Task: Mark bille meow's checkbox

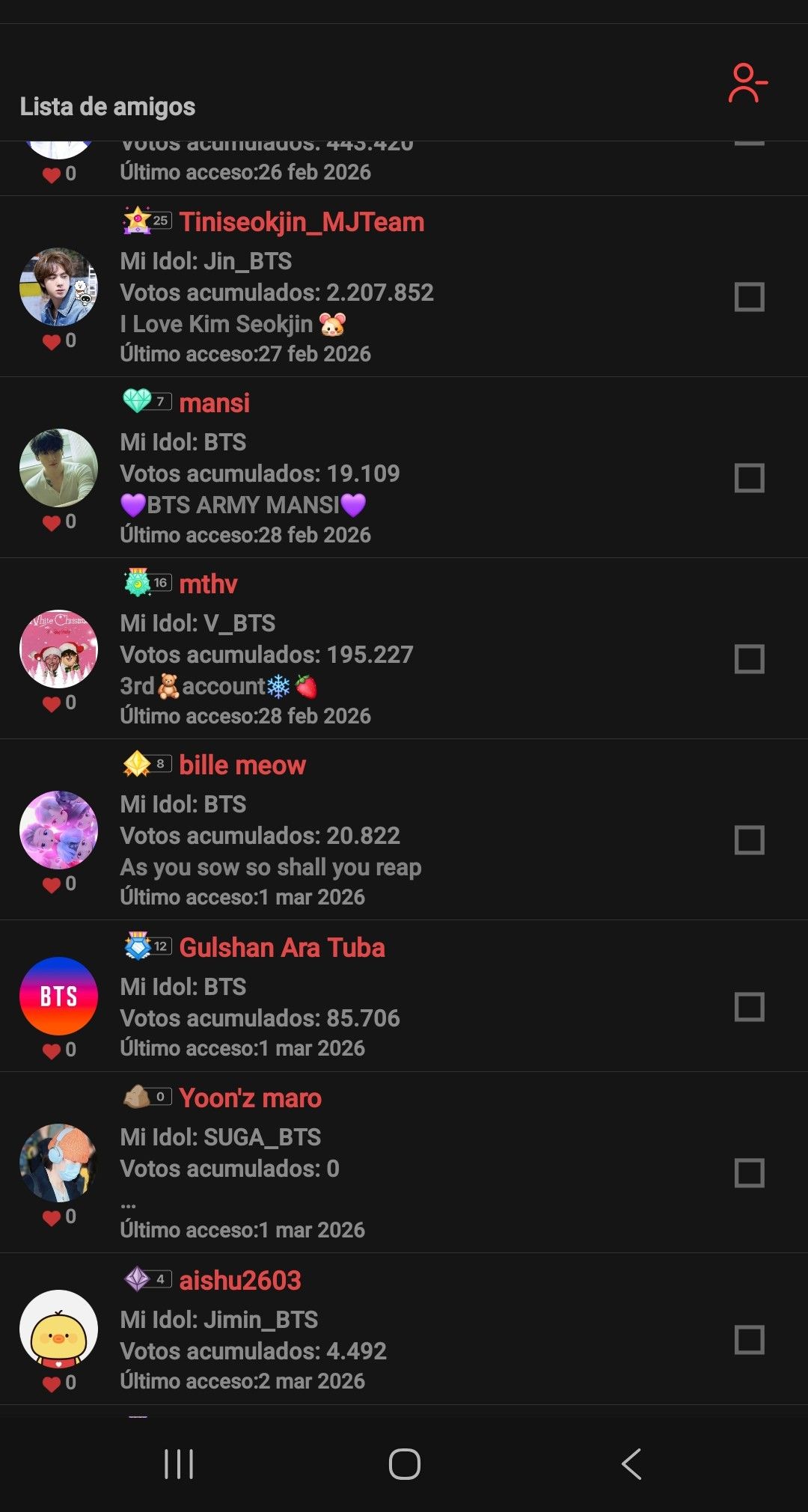Action: tap(749, 840)
